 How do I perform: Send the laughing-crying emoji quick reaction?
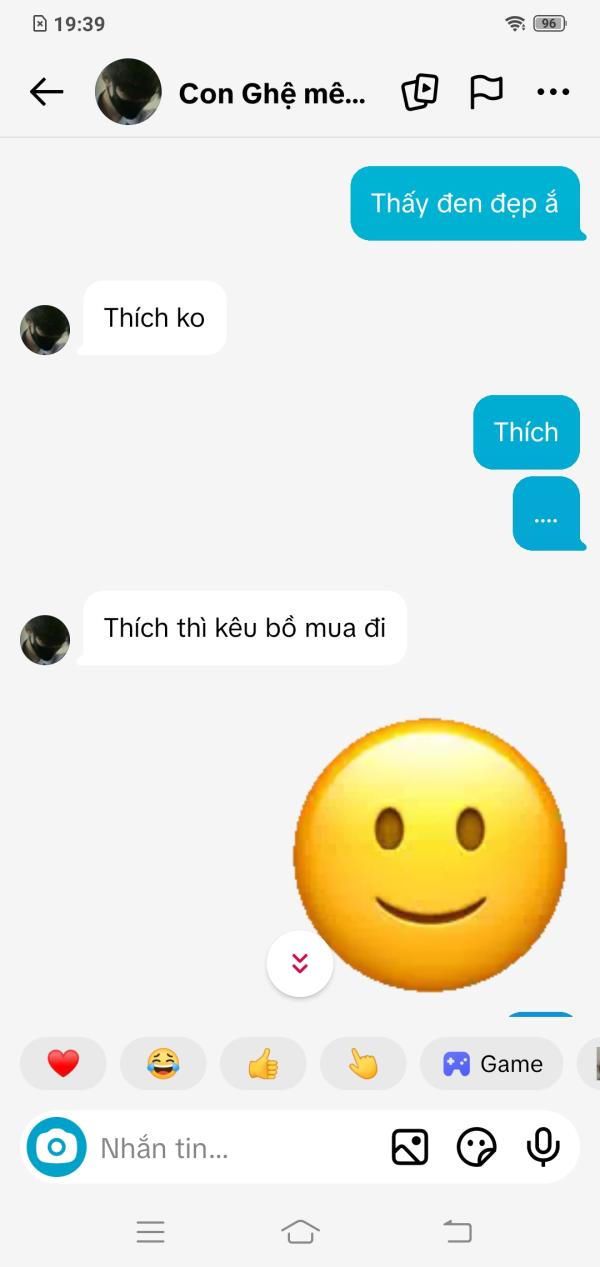click(163, 1064)
